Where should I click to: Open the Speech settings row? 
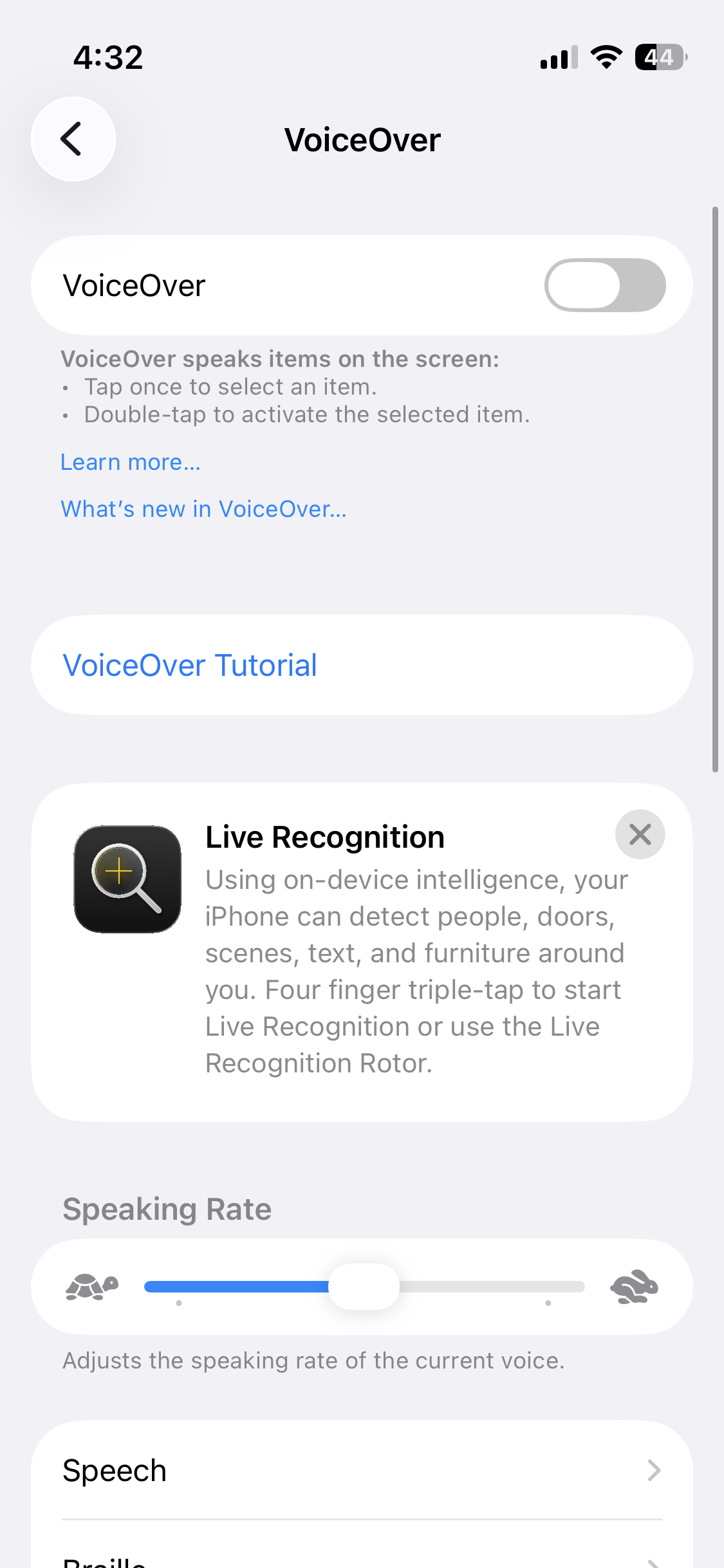click(362, 1471)
